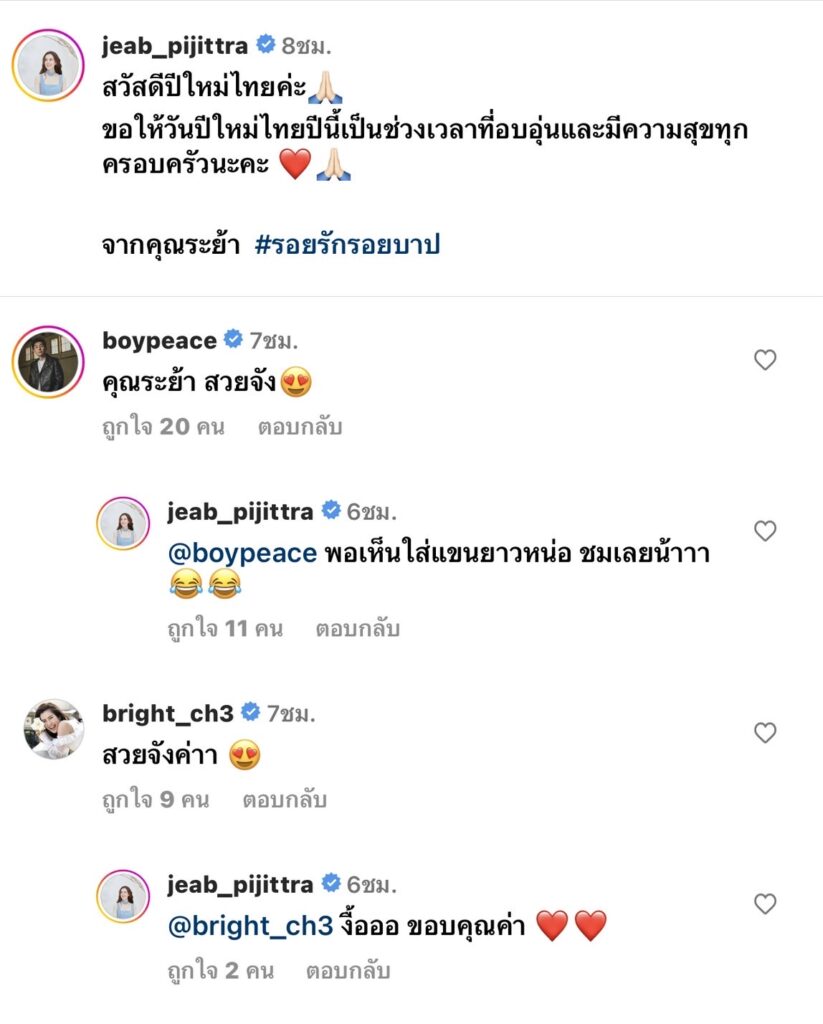Reply to jeab_pijittra's reply mentioning @boypeace
The width and height of the screenshot is (823, 1024).
pos(358,629)
